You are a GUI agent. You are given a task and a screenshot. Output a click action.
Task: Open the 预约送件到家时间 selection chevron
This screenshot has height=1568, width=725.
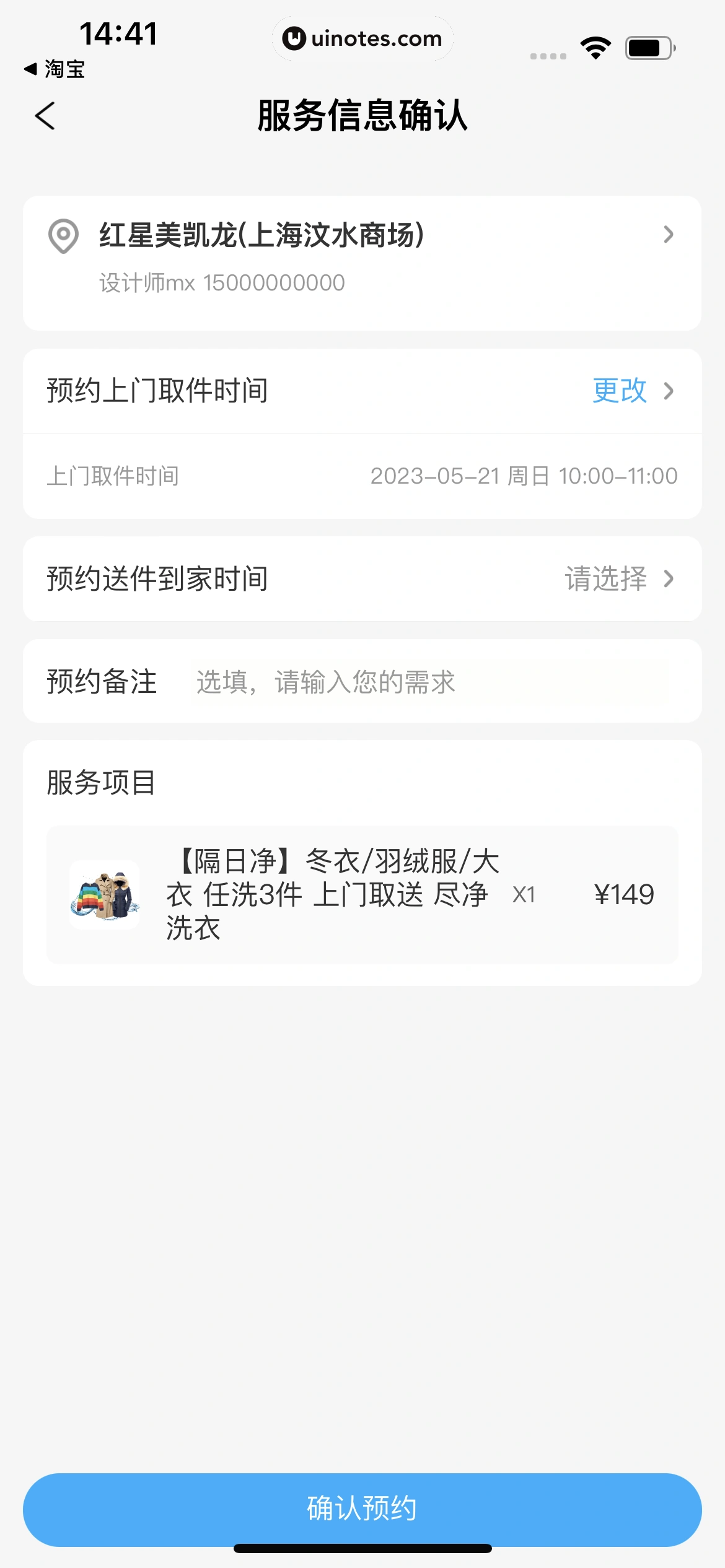668,578
